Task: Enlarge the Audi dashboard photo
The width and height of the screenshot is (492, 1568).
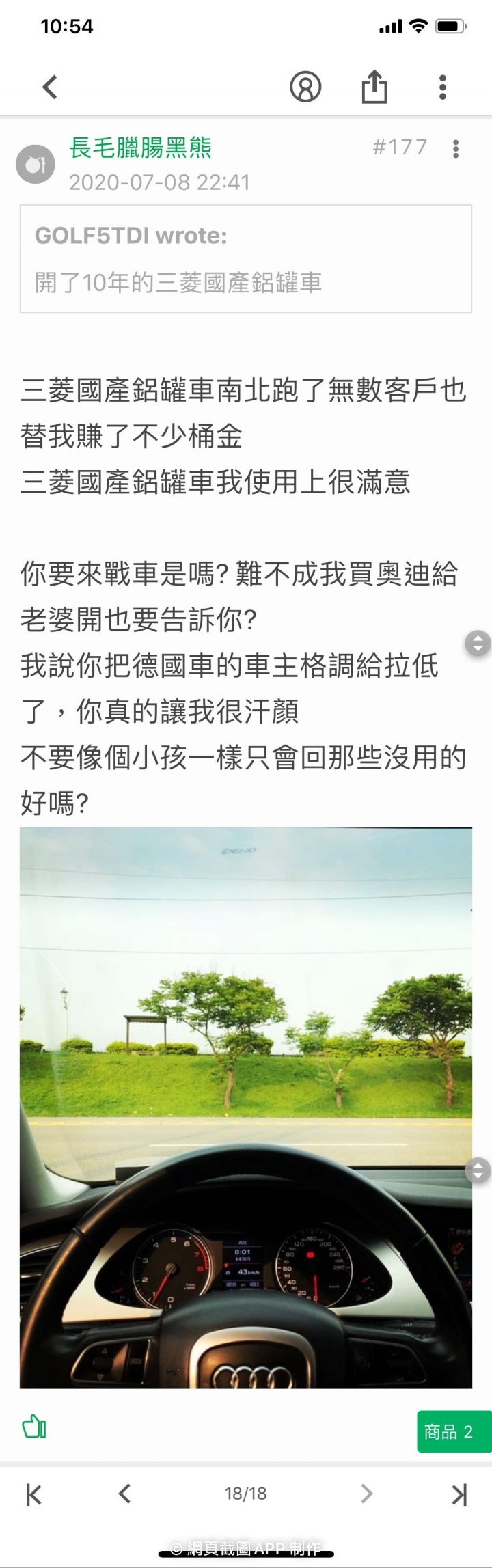Action: tap(246, 1108)
